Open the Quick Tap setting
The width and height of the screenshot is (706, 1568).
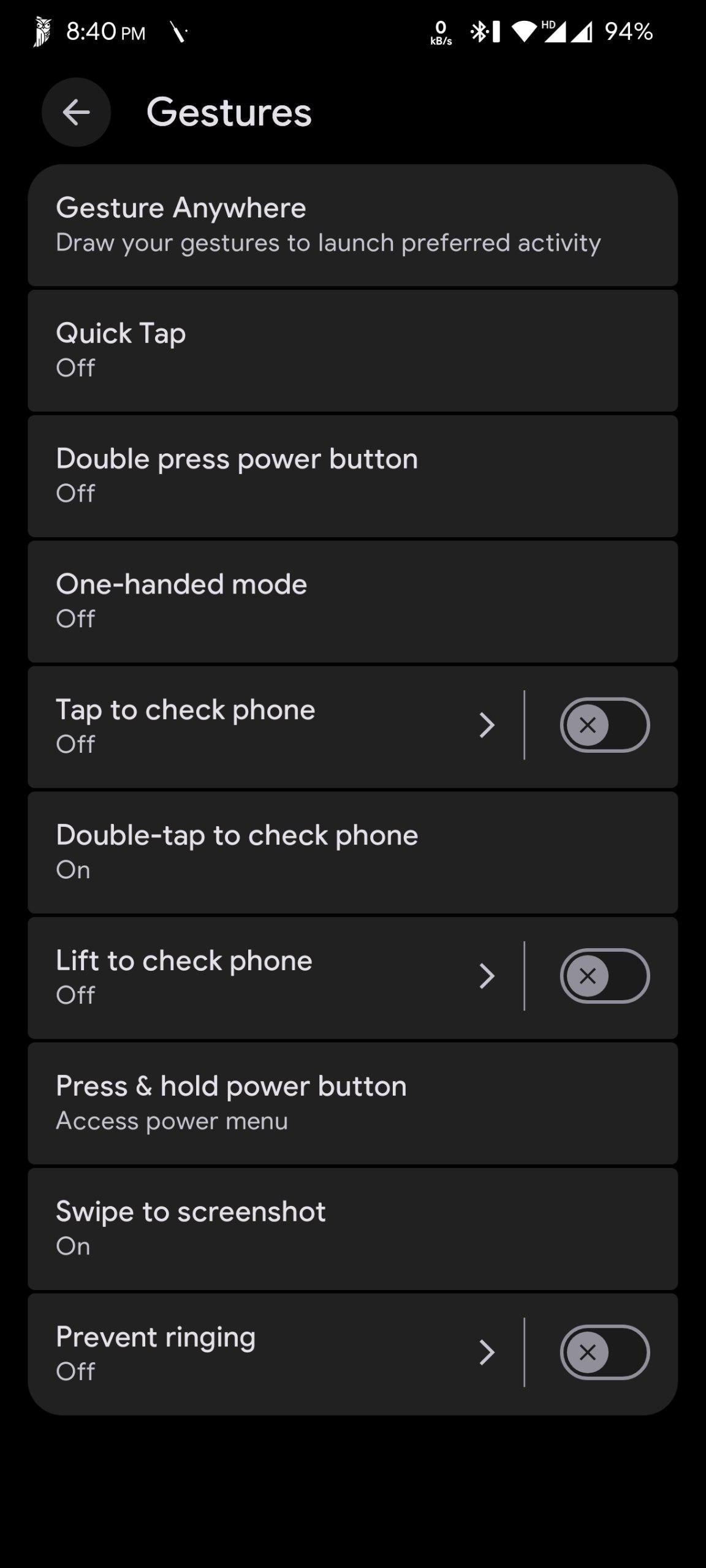pos(352,350)
